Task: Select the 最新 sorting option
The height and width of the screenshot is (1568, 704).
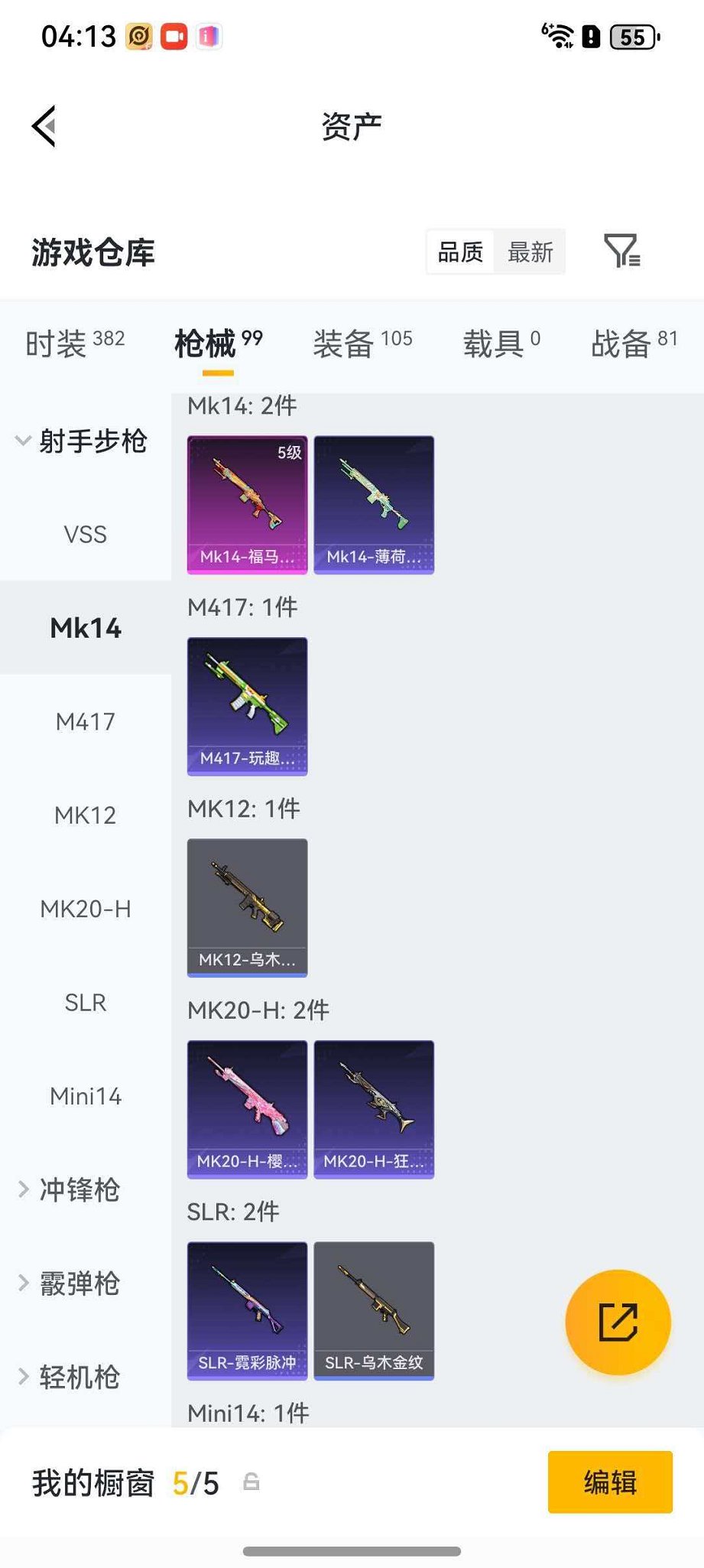Action: pos(530,252)
